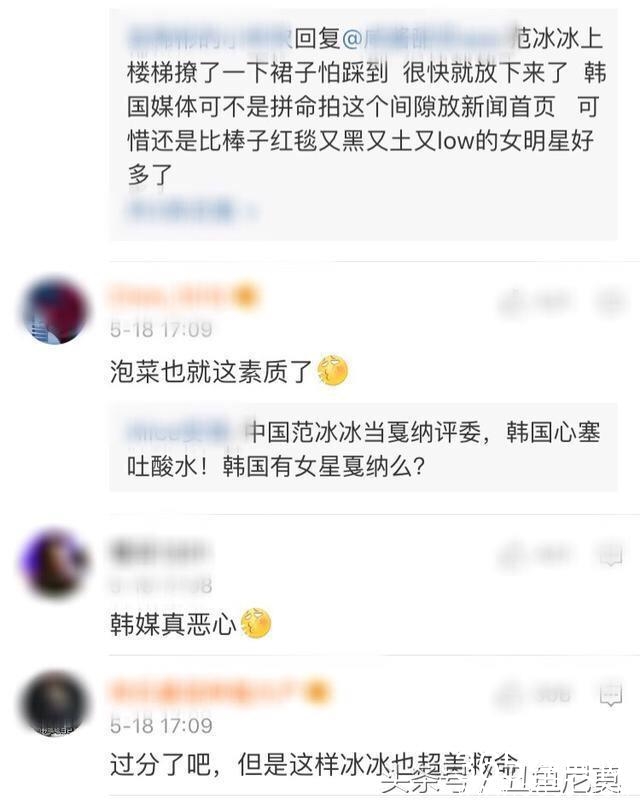640x805 pixels.
Task: Reply to the comment starting with '过分了吧'
Action: coord(609,693)
